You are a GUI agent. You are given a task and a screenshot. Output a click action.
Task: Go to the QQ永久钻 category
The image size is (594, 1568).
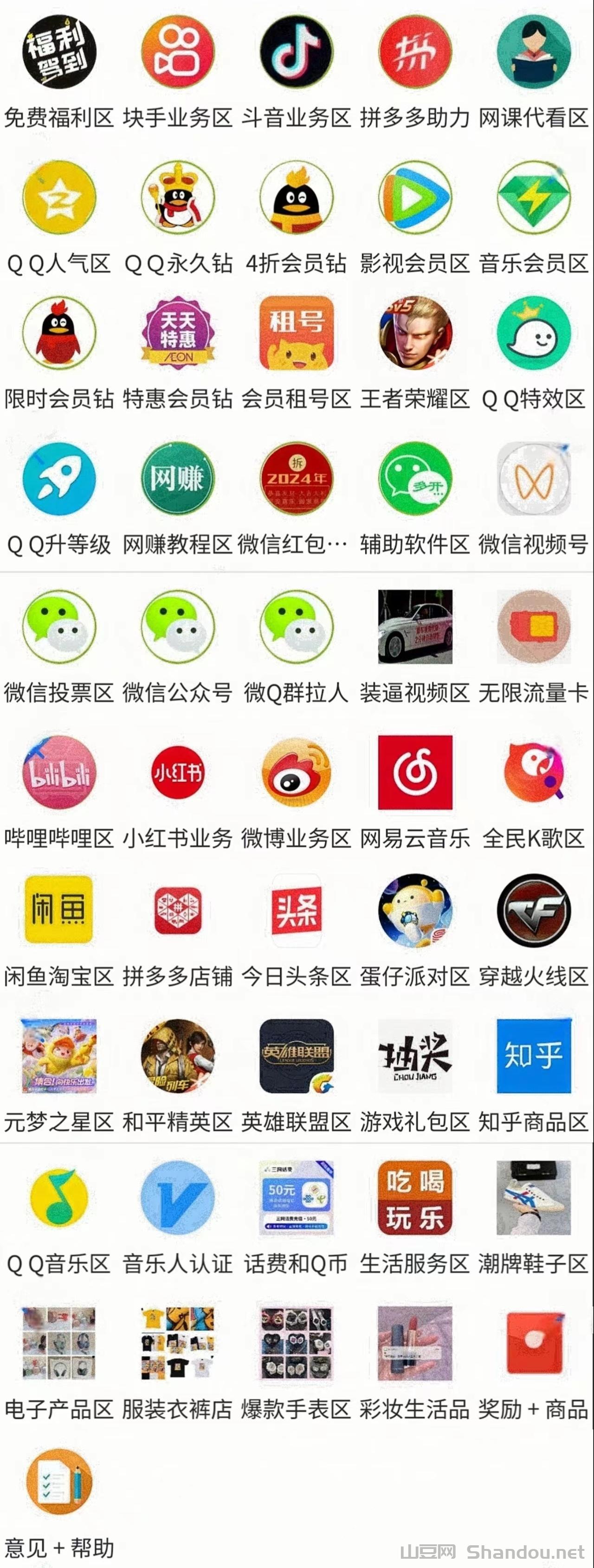(178, 198)
